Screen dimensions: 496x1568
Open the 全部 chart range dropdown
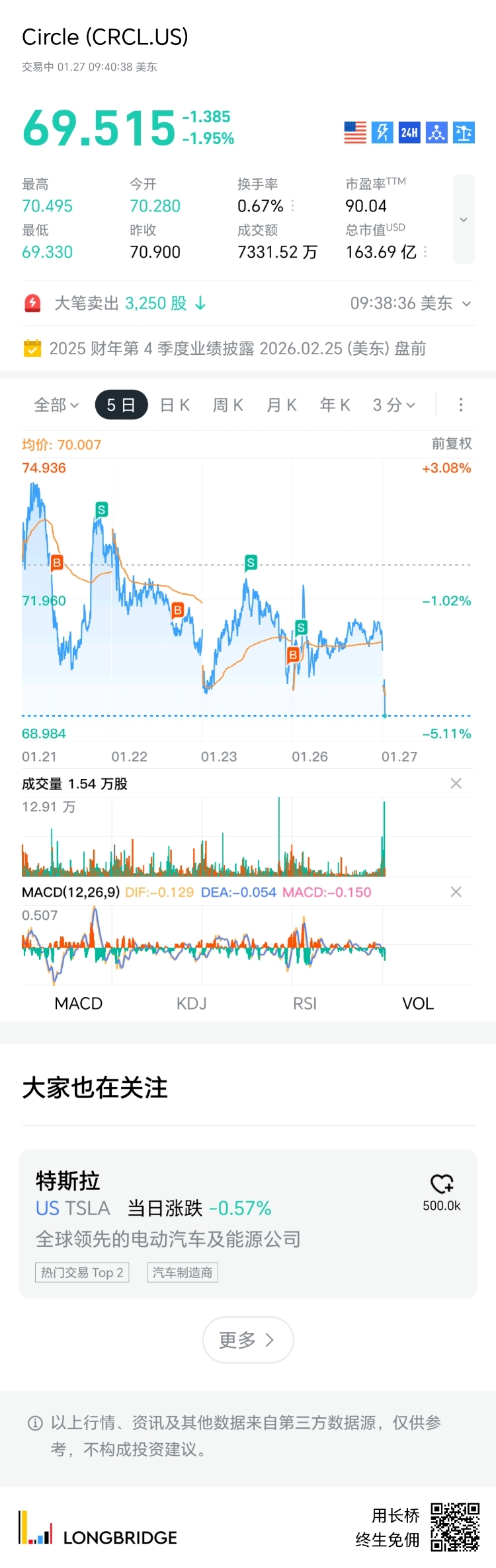[x=56, y=405]
